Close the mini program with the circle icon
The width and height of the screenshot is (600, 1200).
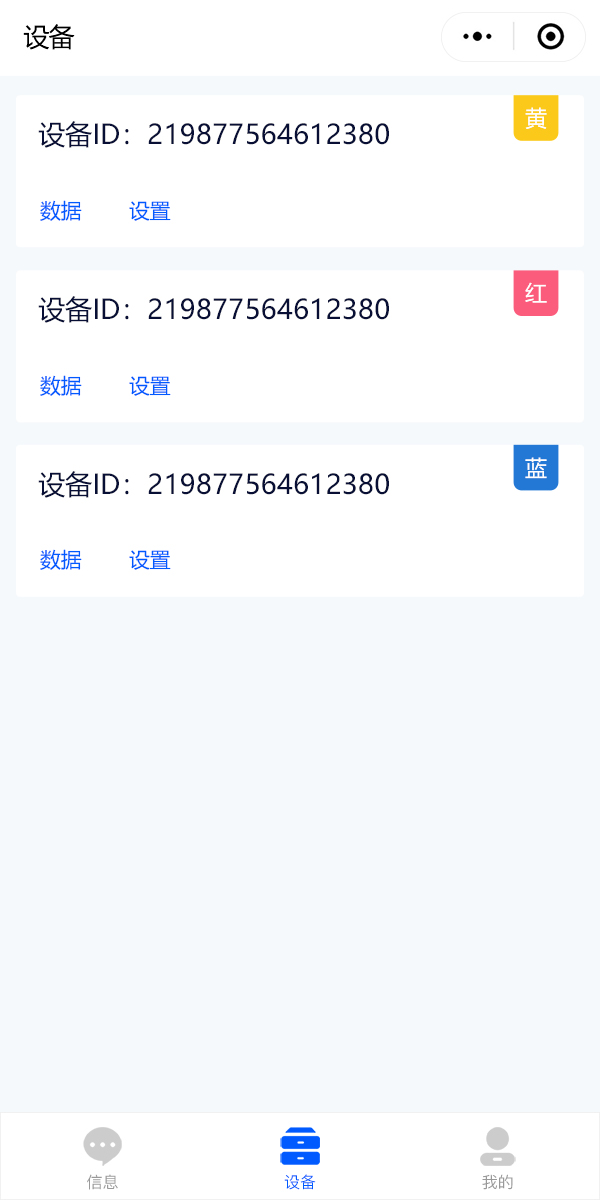tap(550, 37)
